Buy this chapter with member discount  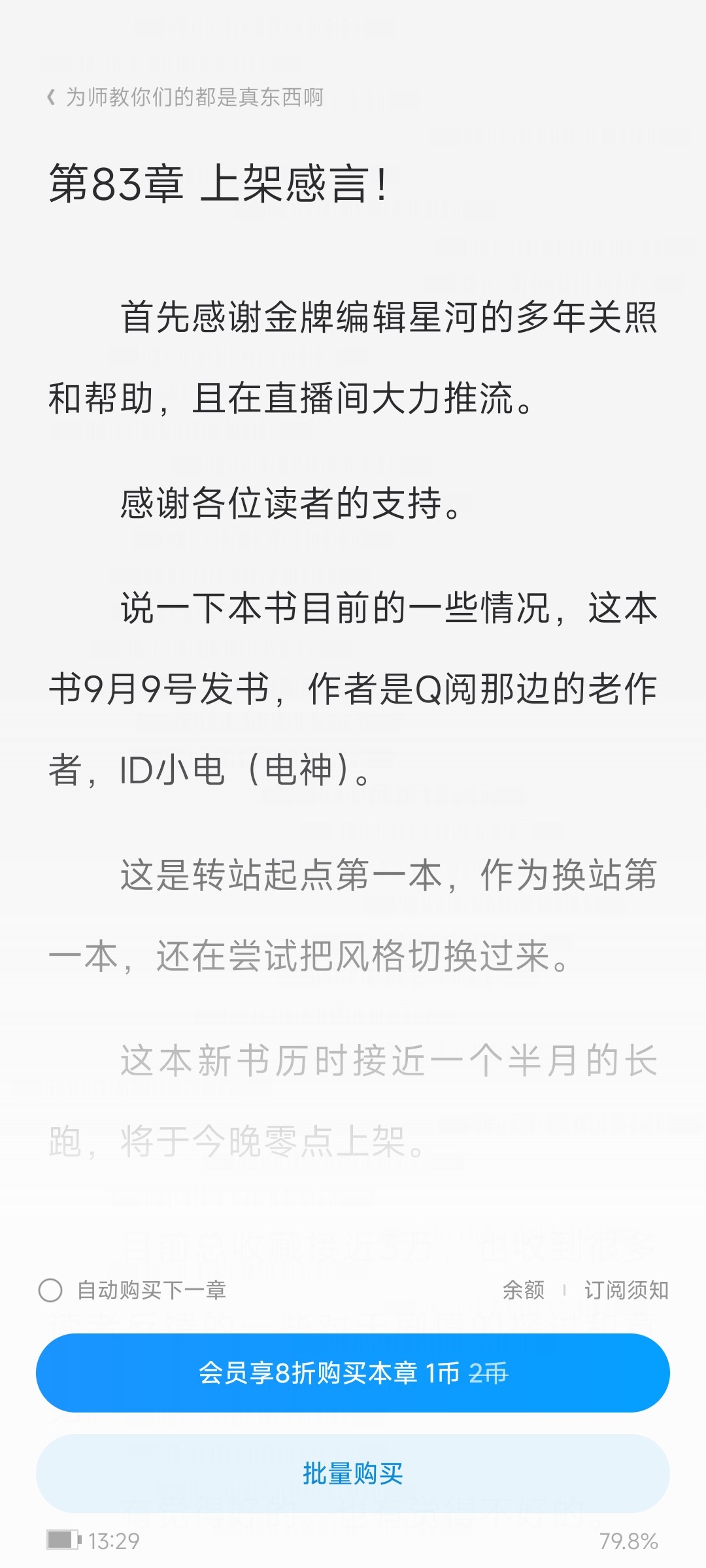point(353,1373)
